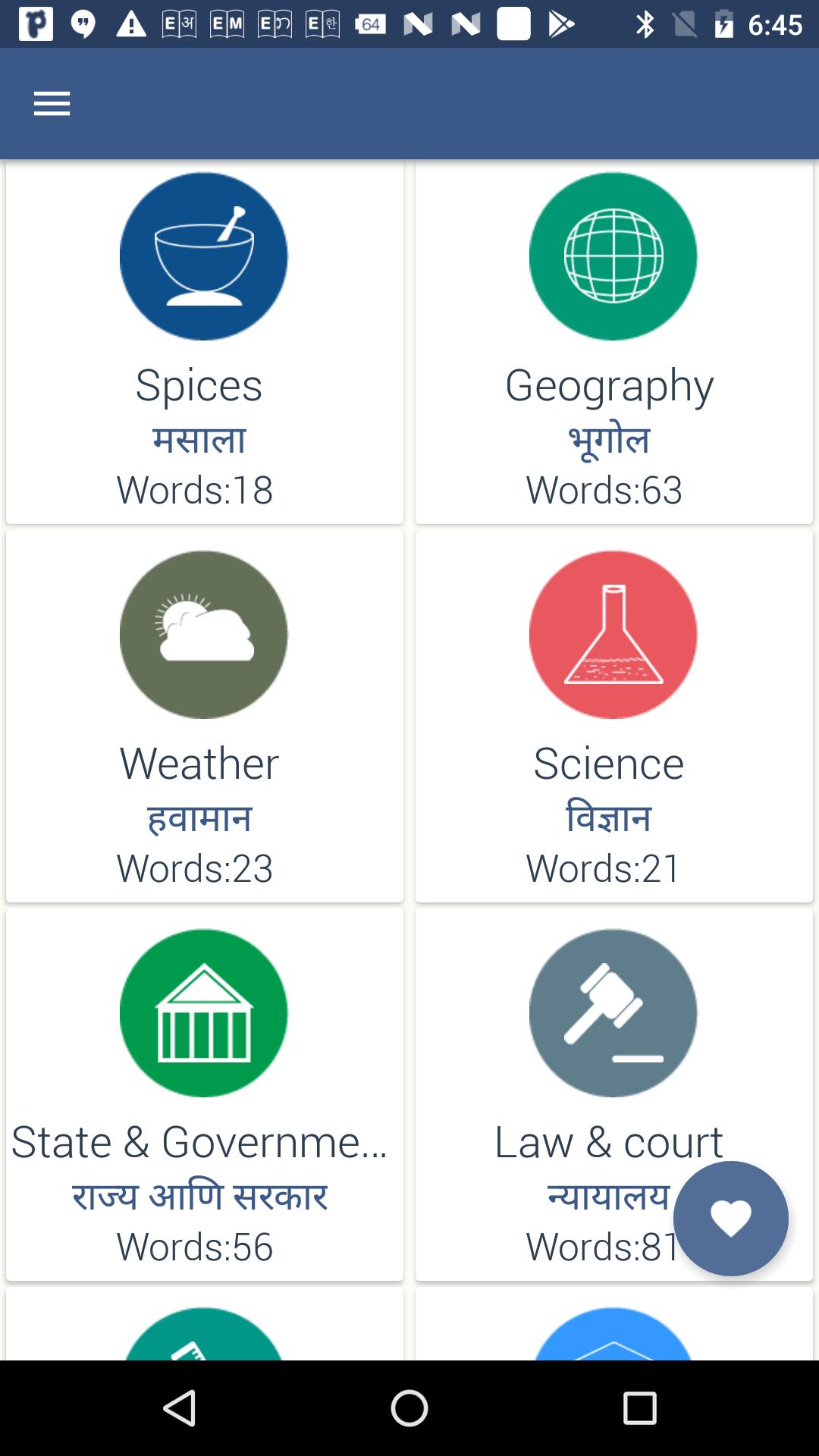Image resolution: width=819 pixels, height=1456 pixels.
Task: View the Science word category
Action: [x=613, y=717]
